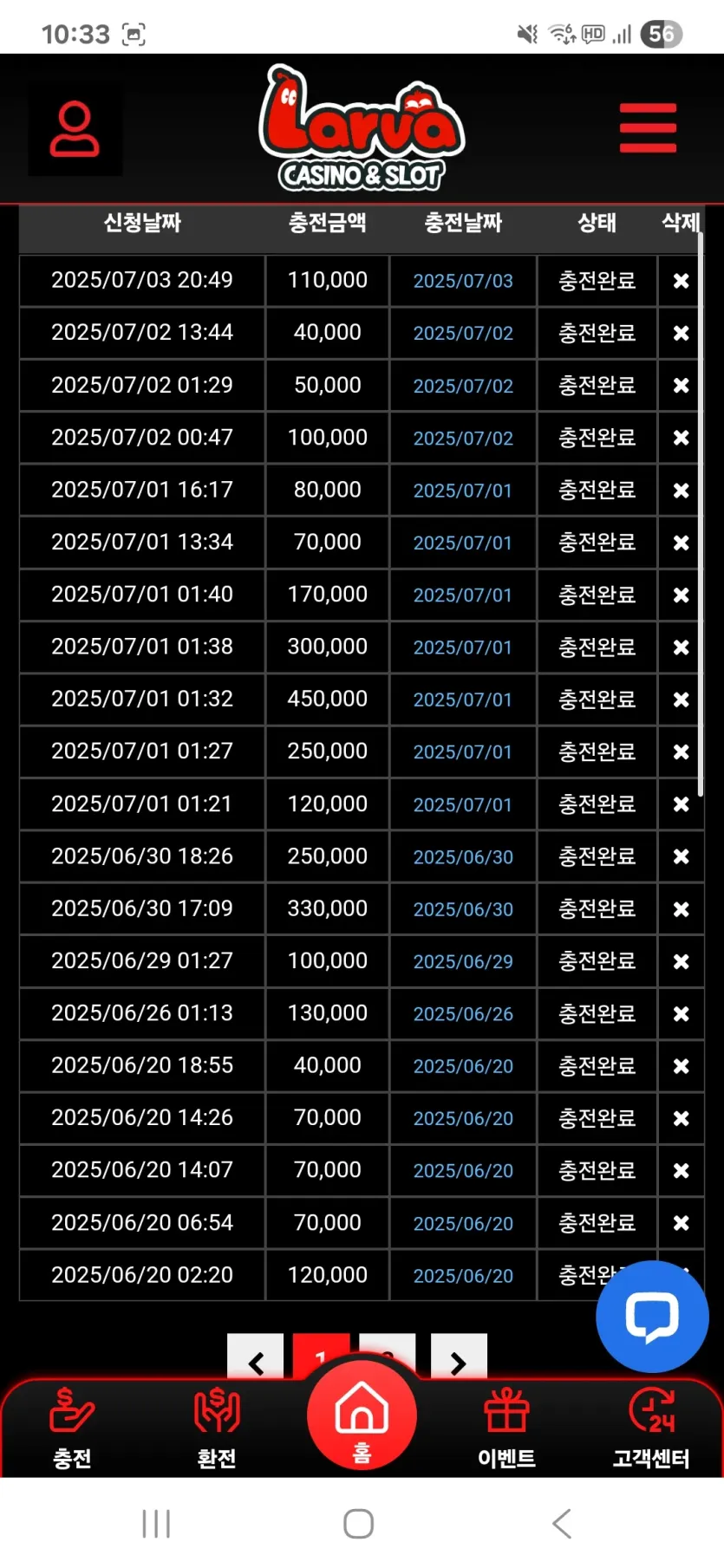Screen dimensions: 724x1568
Task: Remove the 2025/06/26 01:13 charge record
Action: pyautogui.click(x=682, y=1013)
